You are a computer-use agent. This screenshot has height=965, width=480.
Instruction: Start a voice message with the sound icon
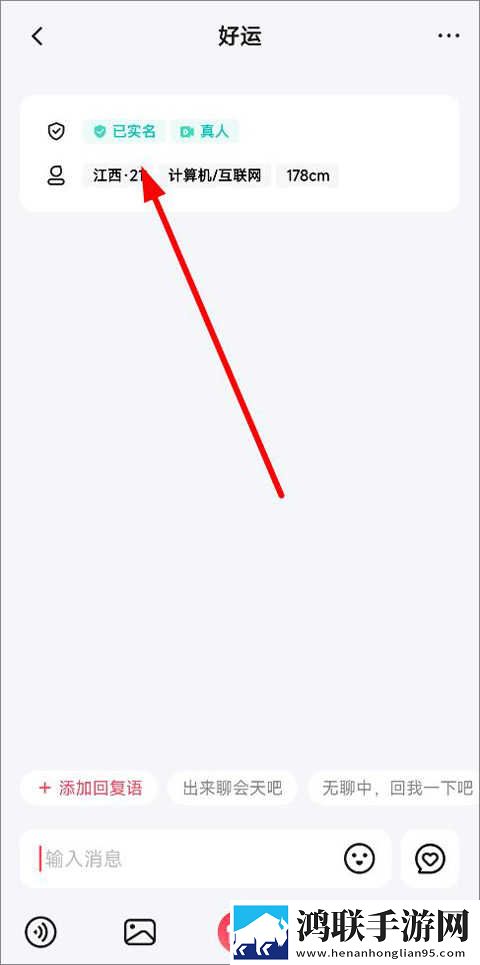41,932
